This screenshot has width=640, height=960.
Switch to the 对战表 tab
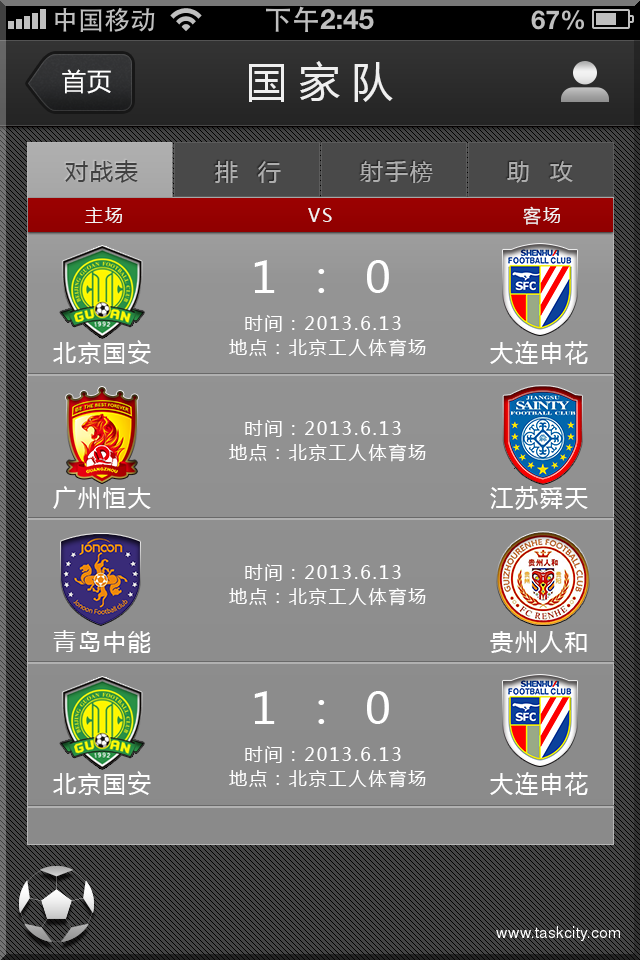point(101,171)
